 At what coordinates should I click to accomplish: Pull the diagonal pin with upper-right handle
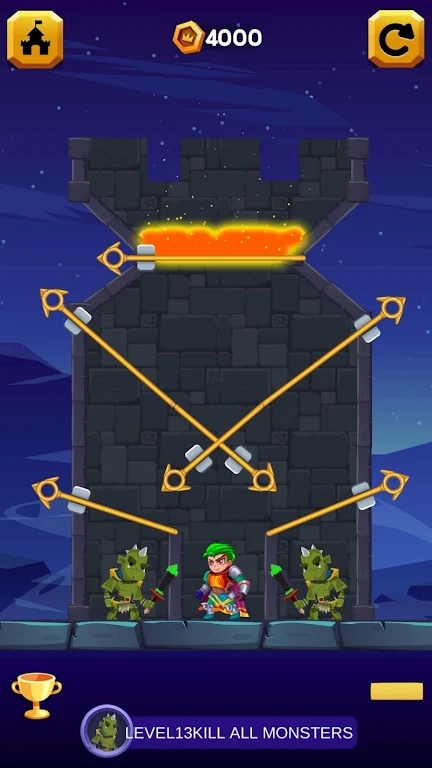(391, 308)
